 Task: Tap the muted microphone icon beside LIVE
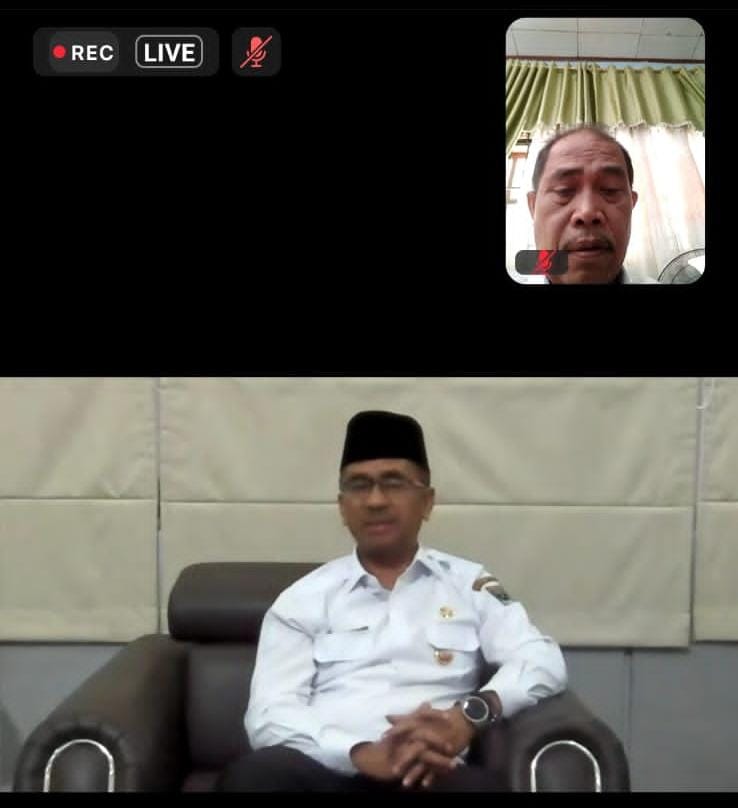(x=256, y=52)
